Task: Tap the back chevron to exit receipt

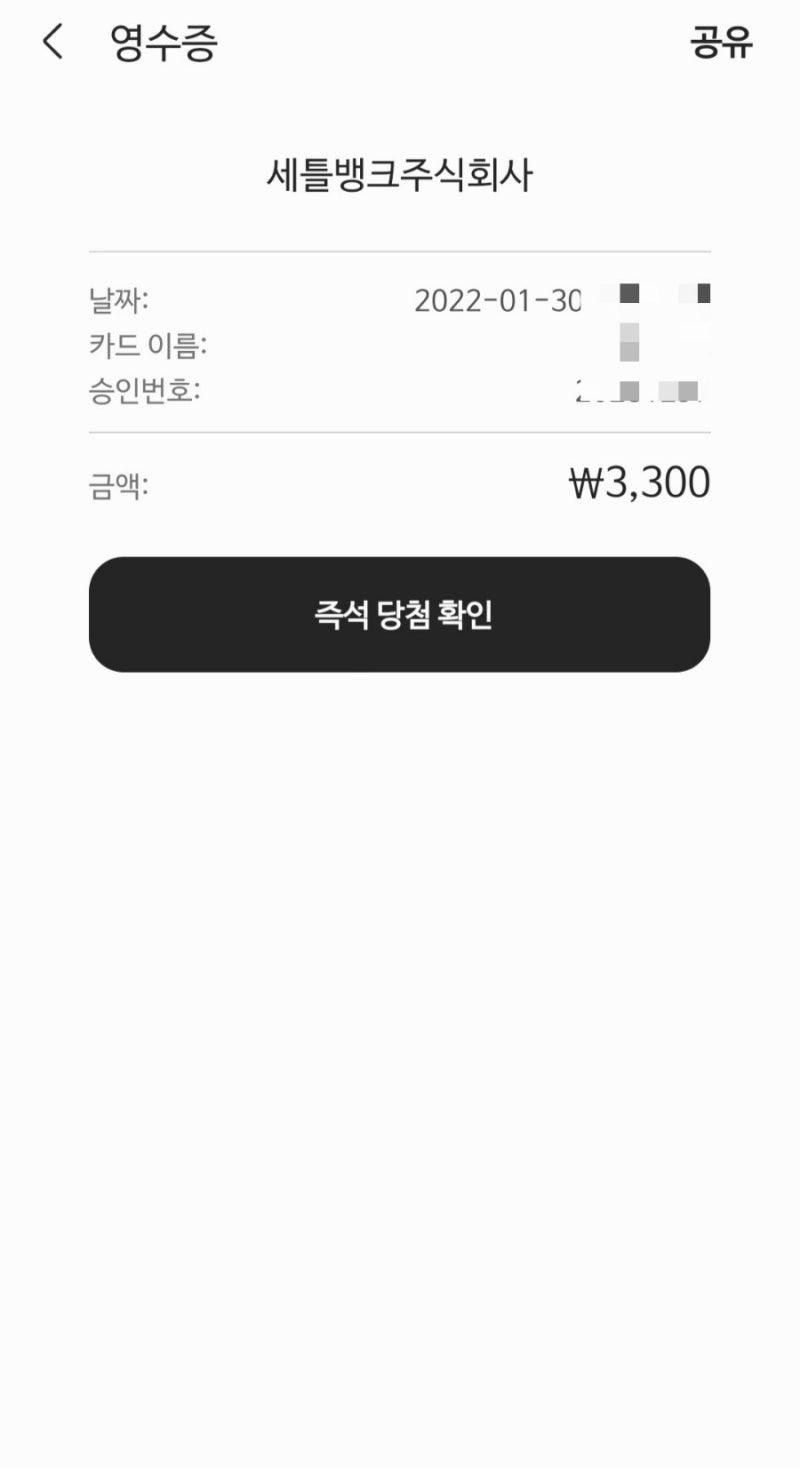Action: pyautogui.click(x=51, y=42)
